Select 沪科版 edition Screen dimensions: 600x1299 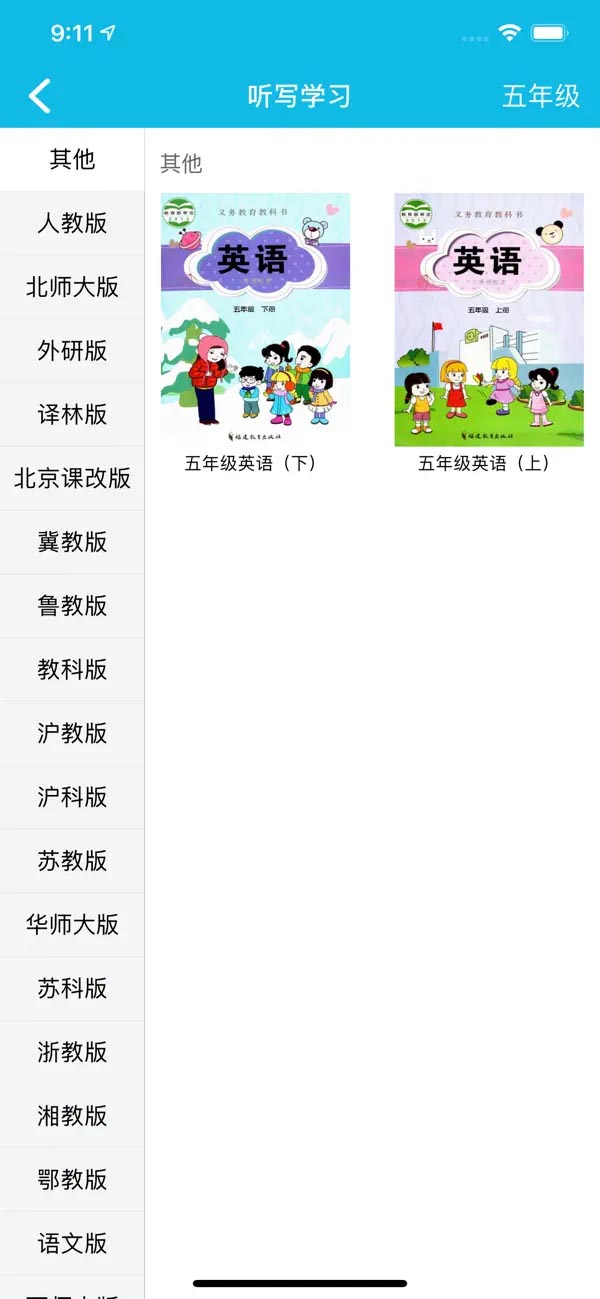click(72, 797)
